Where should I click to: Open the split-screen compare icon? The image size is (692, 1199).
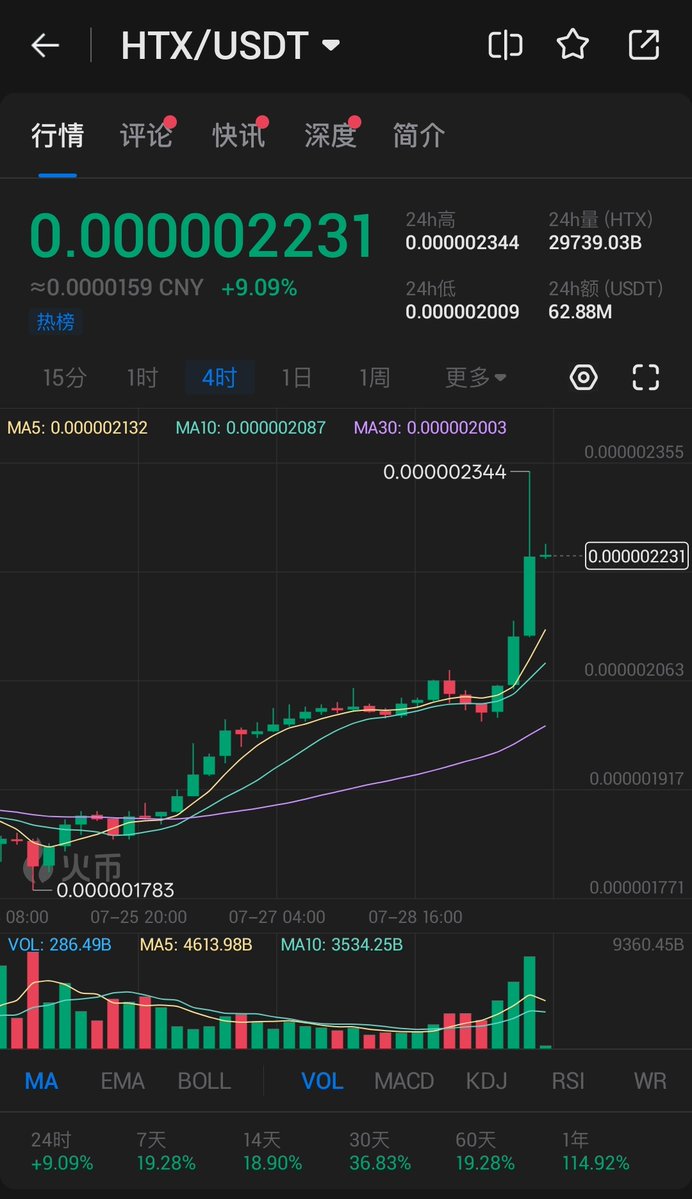[505, 45]
